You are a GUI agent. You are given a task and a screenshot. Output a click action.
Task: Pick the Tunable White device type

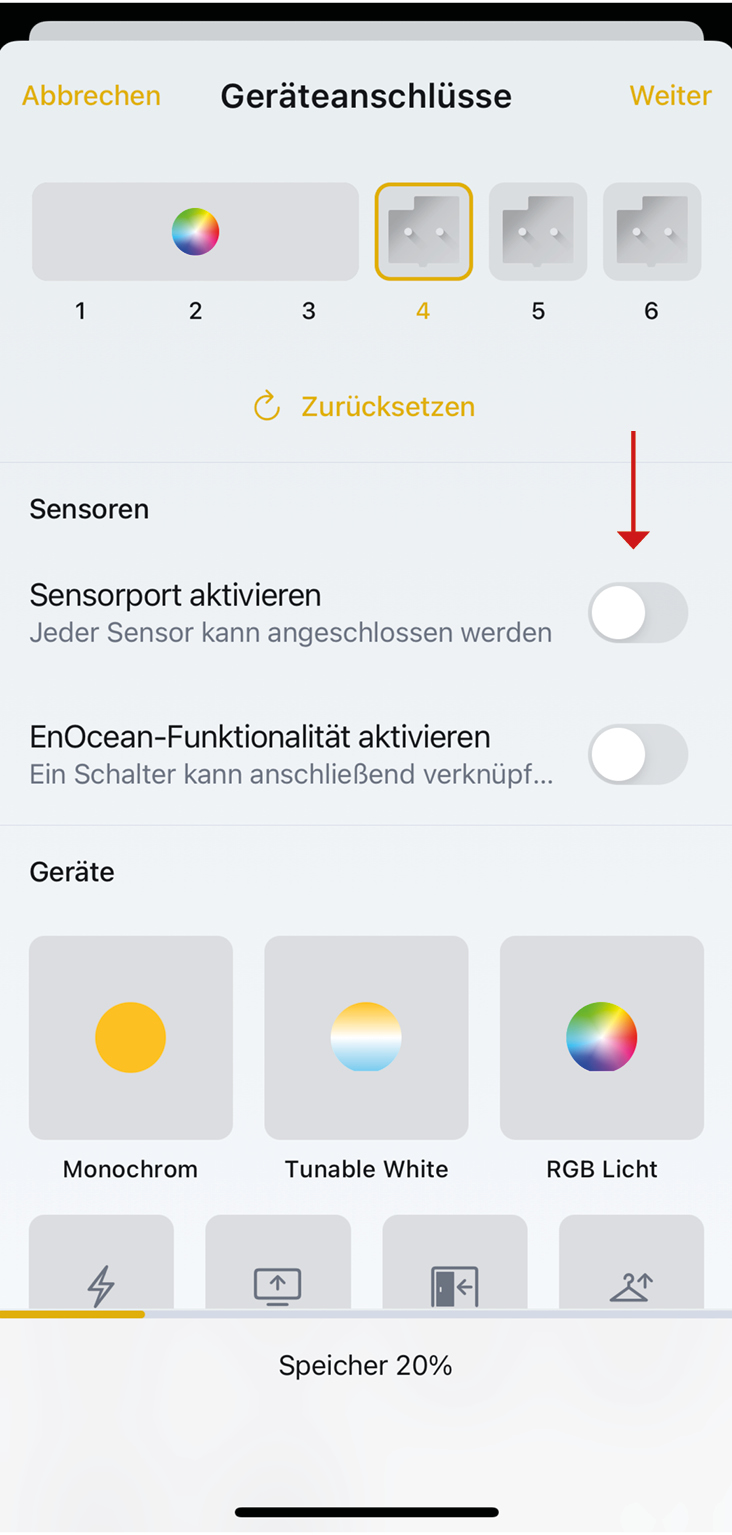click(366, 1038)
